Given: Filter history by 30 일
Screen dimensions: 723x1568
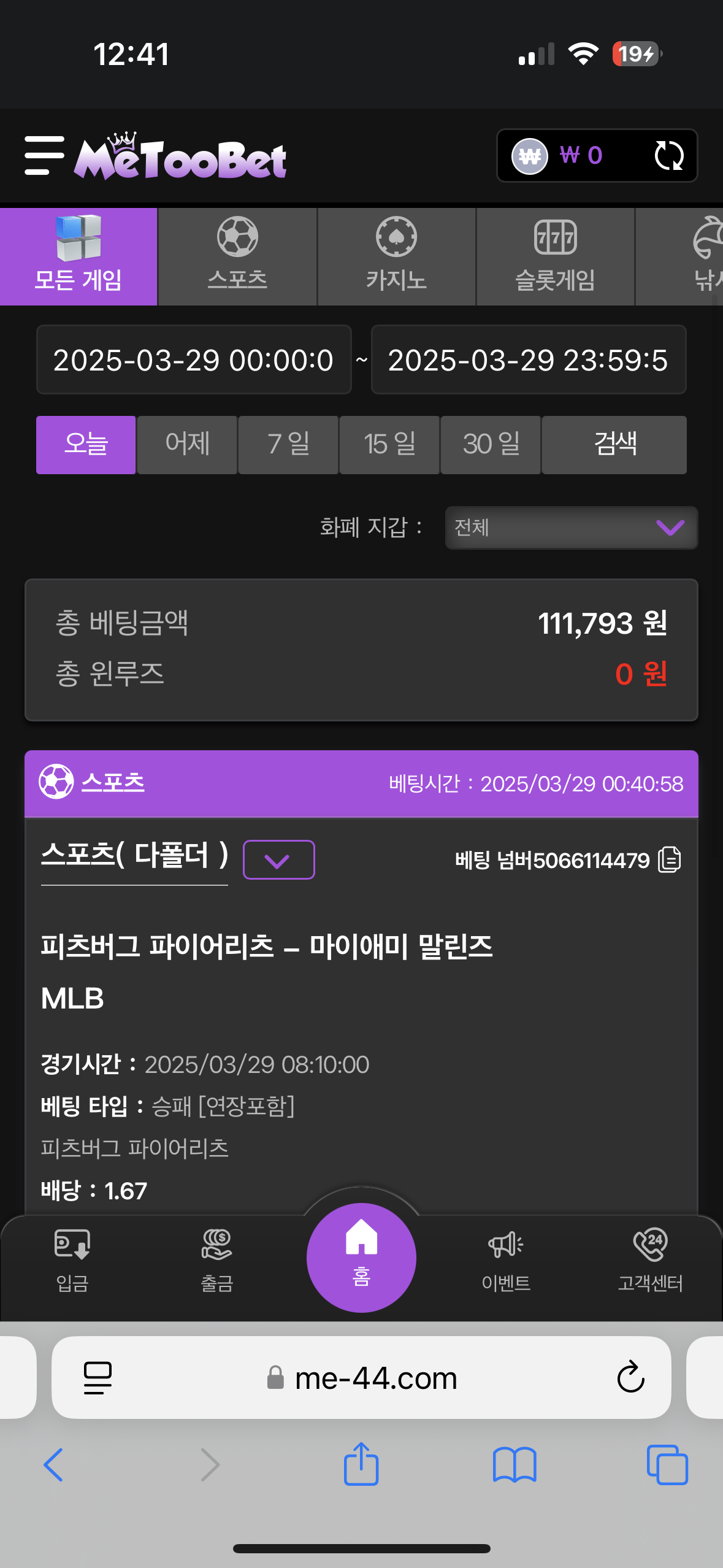Looking at the screenshot, I should pyautogui.click(x=491, y=445).
